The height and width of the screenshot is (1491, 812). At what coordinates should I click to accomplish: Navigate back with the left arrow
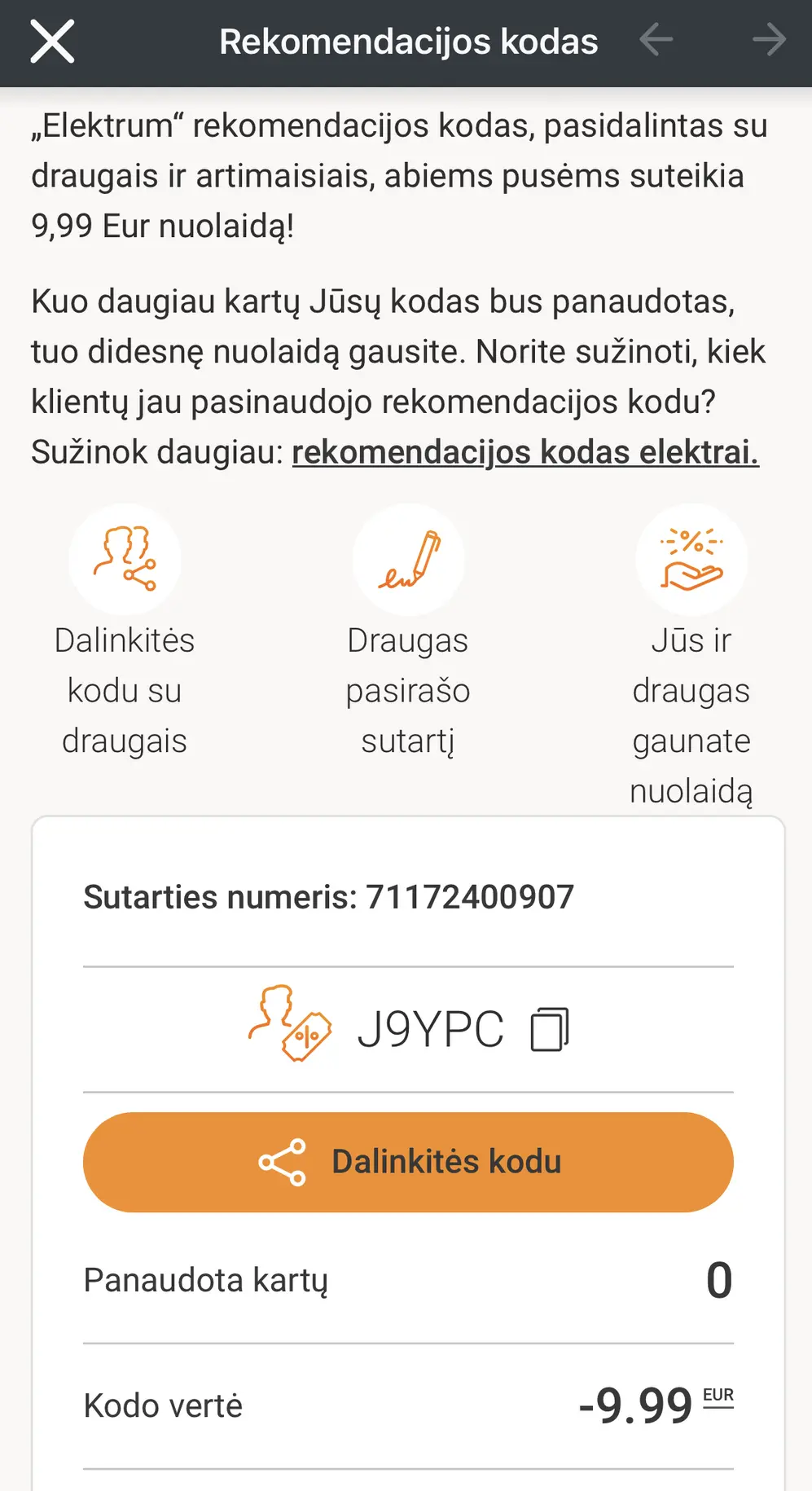click(x=656, y=40)
